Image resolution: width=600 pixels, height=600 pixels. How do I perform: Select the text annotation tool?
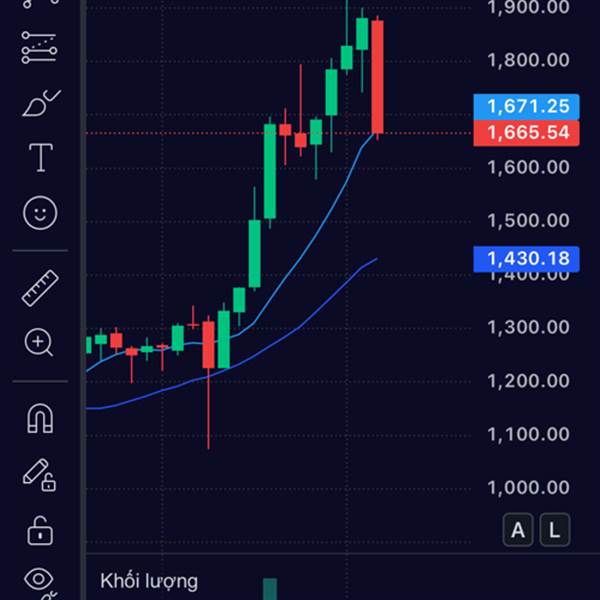[41, 158]
